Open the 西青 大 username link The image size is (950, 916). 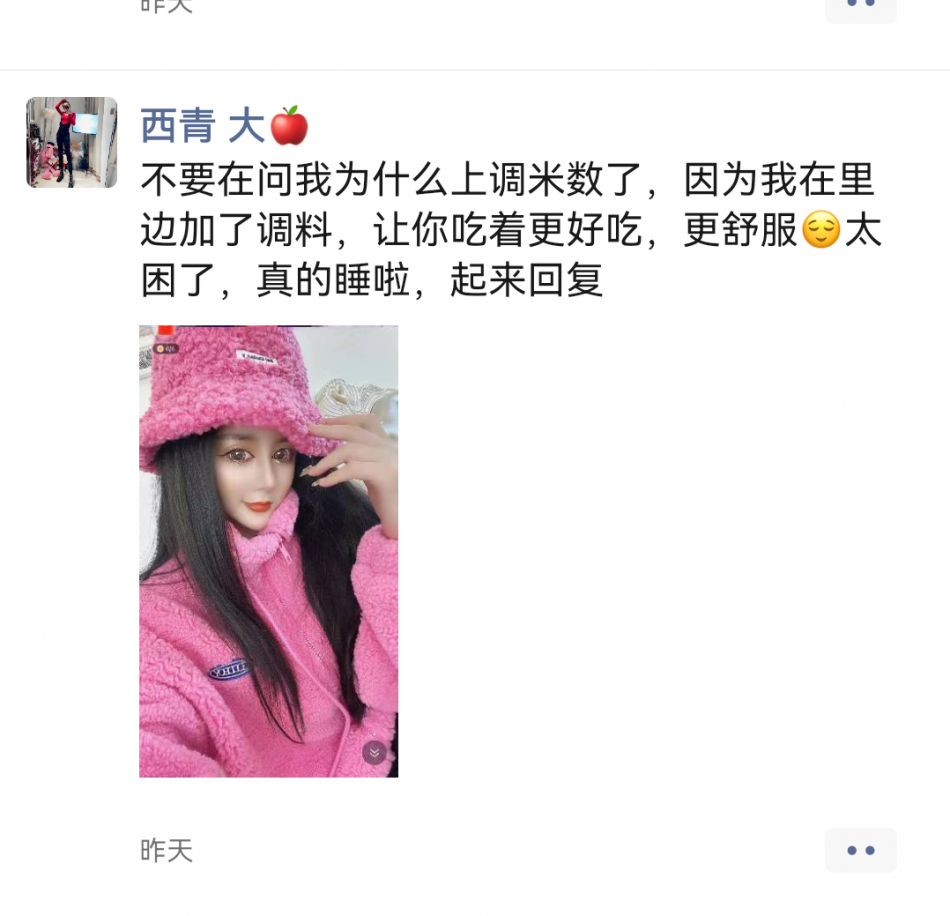point(203,127)
